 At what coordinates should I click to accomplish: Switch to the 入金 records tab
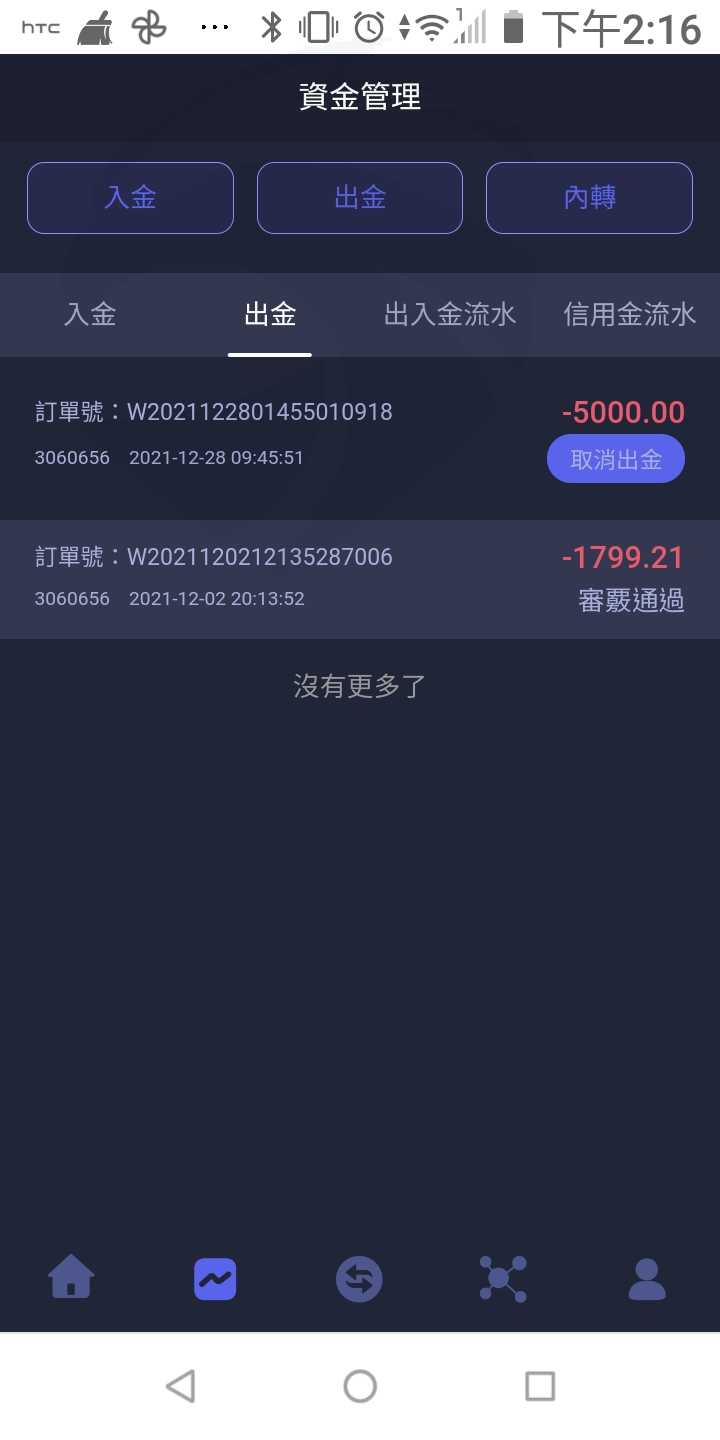(90, 315)
